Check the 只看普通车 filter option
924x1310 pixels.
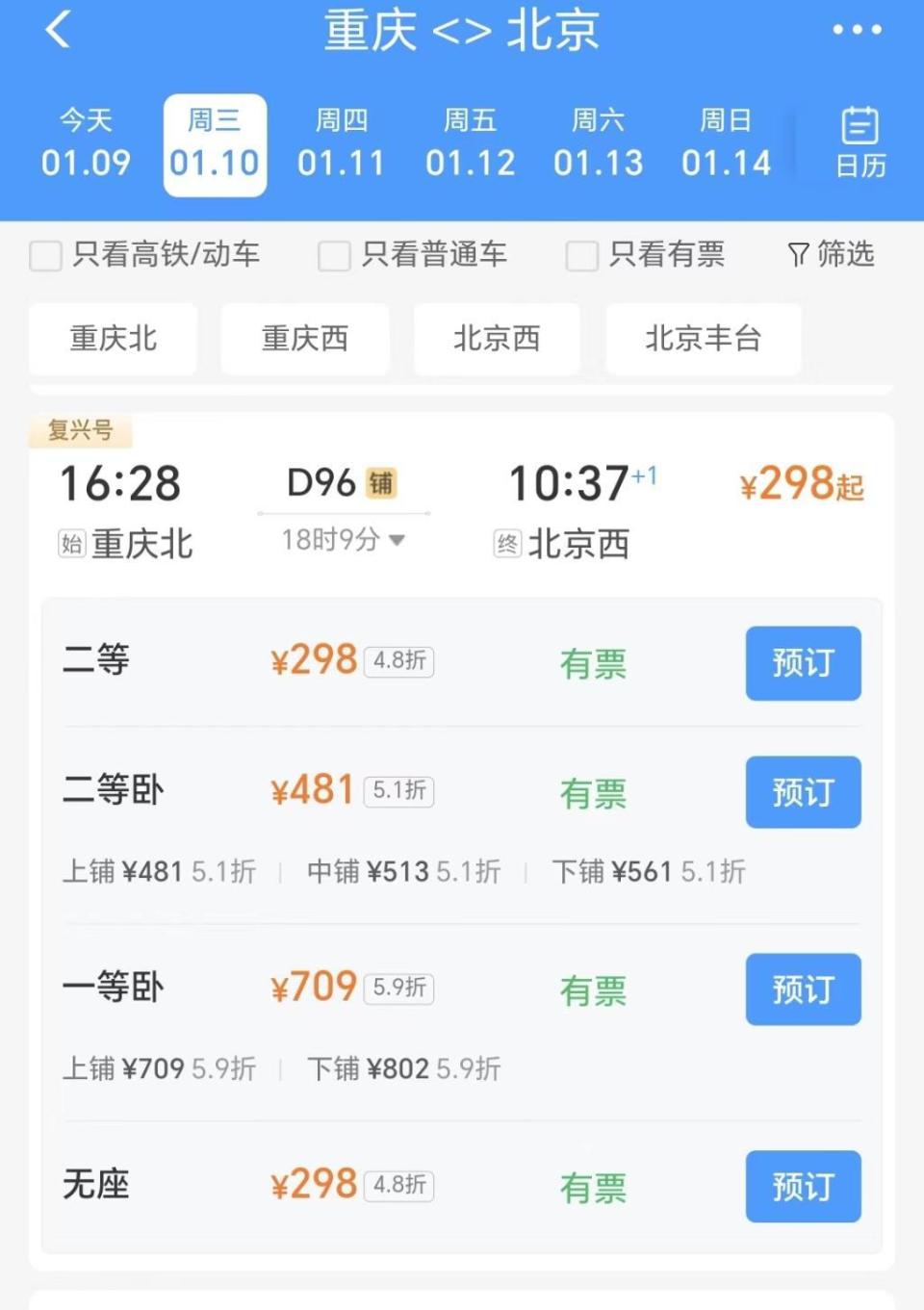pos(333,255)
